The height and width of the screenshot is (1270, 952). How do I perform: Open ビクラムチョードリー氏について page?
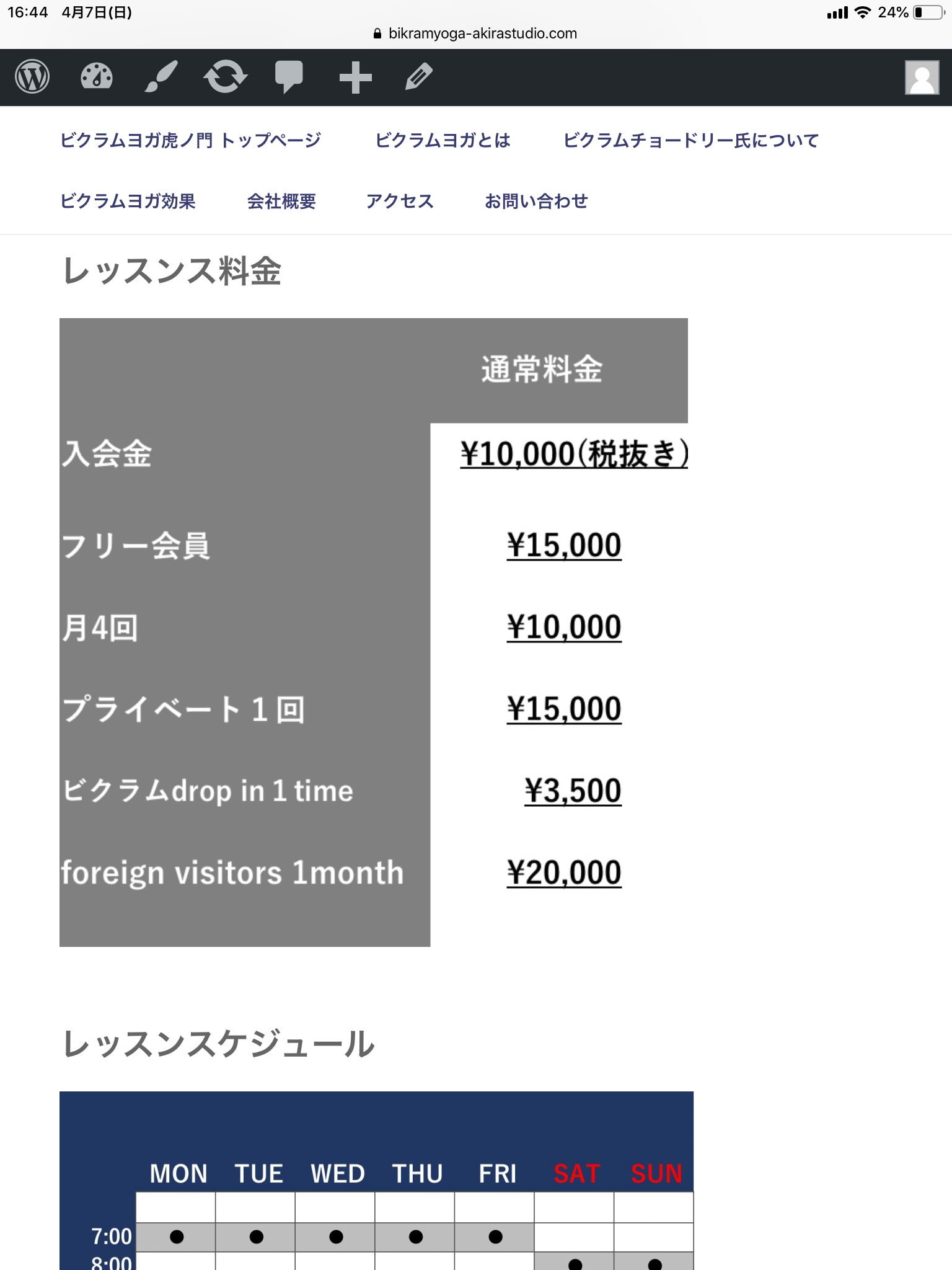(691, 141)
